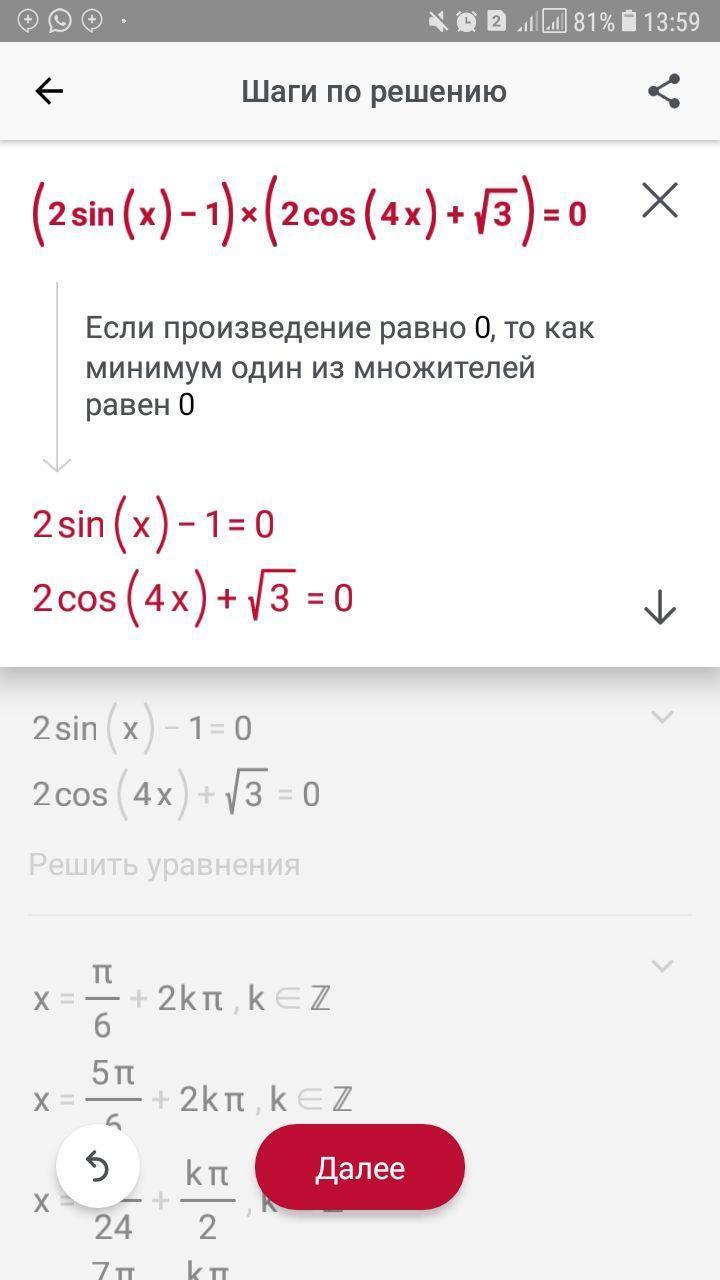Tap the round undo button
The height and width of the screenshot is (1280, 720).
point(97,1166)
